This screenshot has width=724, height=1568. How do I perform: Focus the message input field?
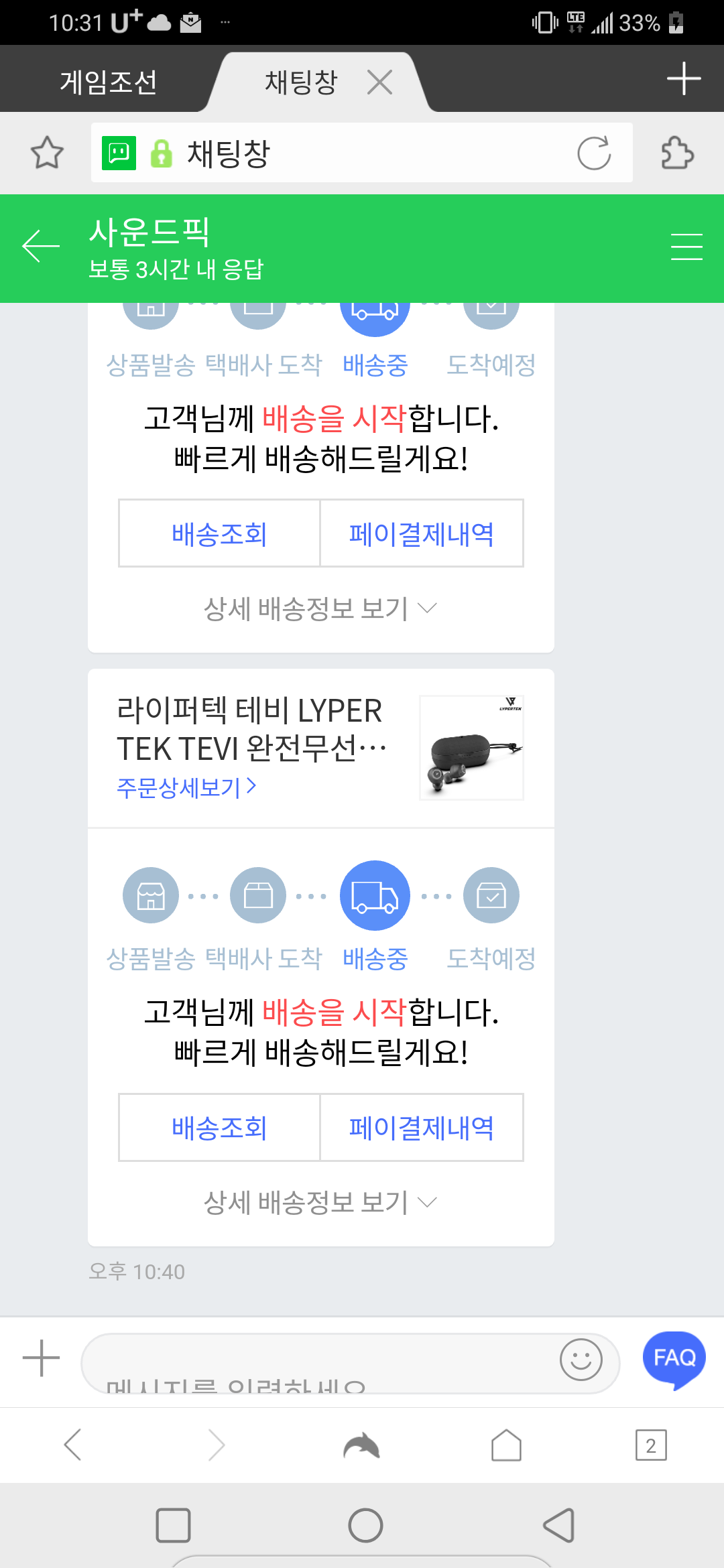coord(322,1363)
